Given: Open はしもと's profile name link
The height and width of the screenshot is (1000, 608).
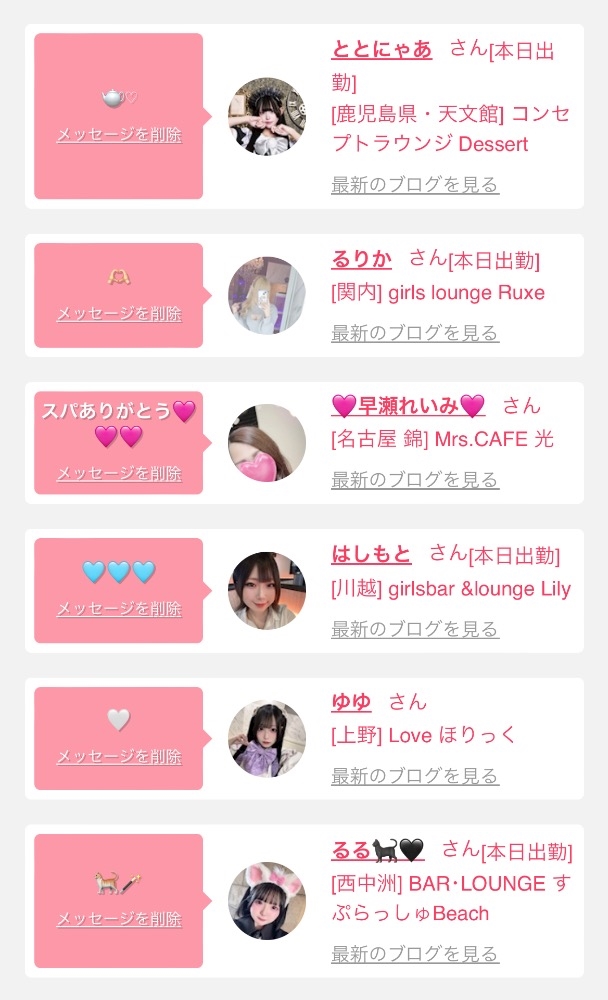Looking at the screenshot, I should pos(371,554).
